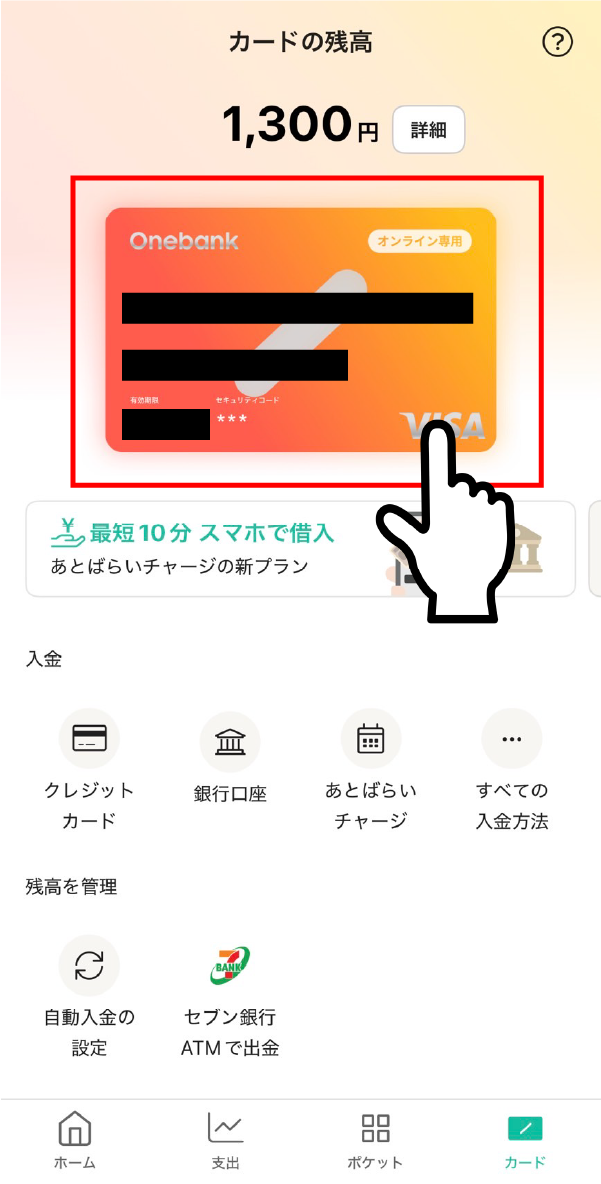This screenshot has height=1184, width=601.
Task: Tap the 詳細 button beside the balance
Action: coord(428,130)
